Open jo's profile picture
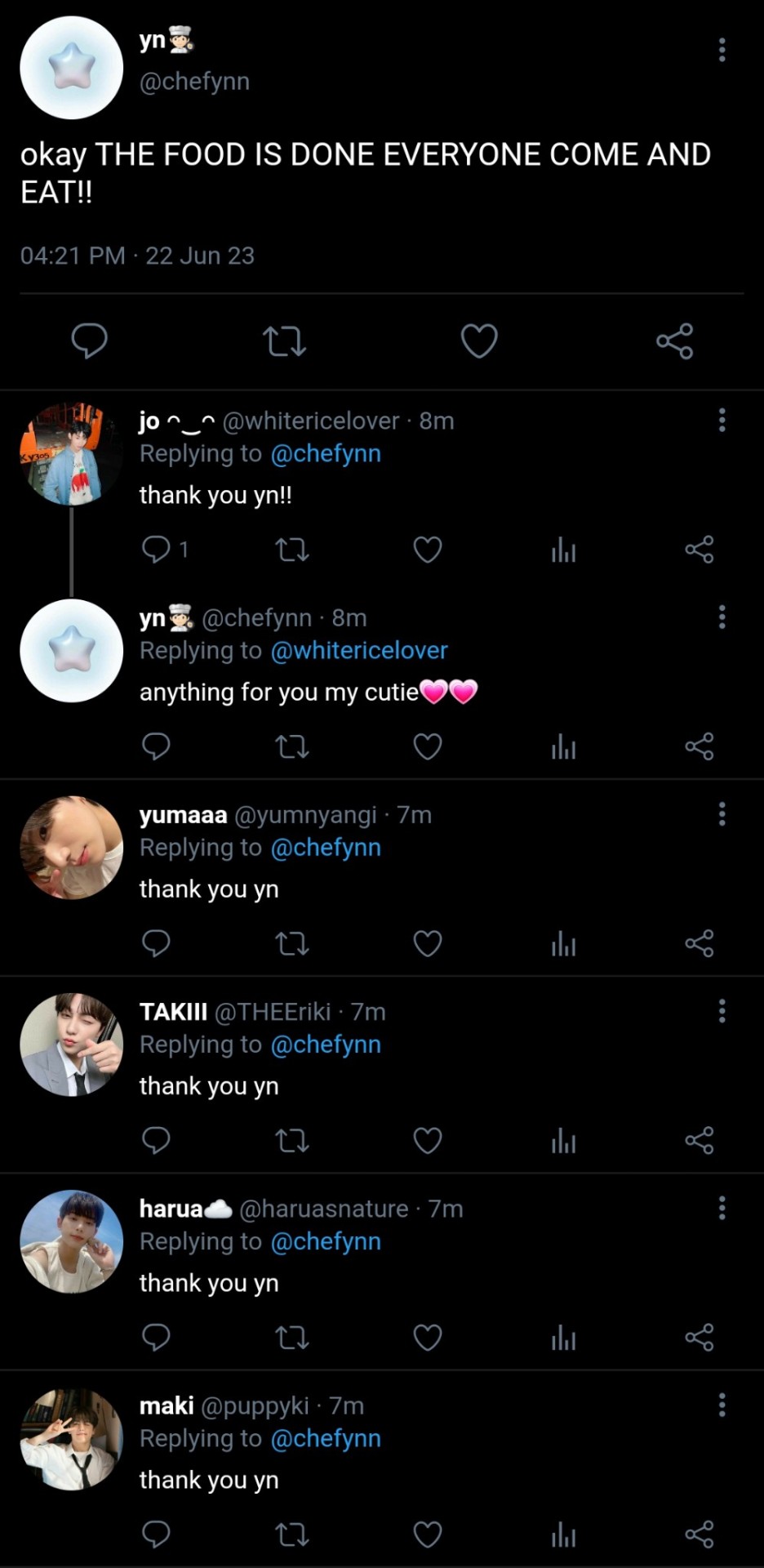The image size is (764, 1568). tap(72, 454)
